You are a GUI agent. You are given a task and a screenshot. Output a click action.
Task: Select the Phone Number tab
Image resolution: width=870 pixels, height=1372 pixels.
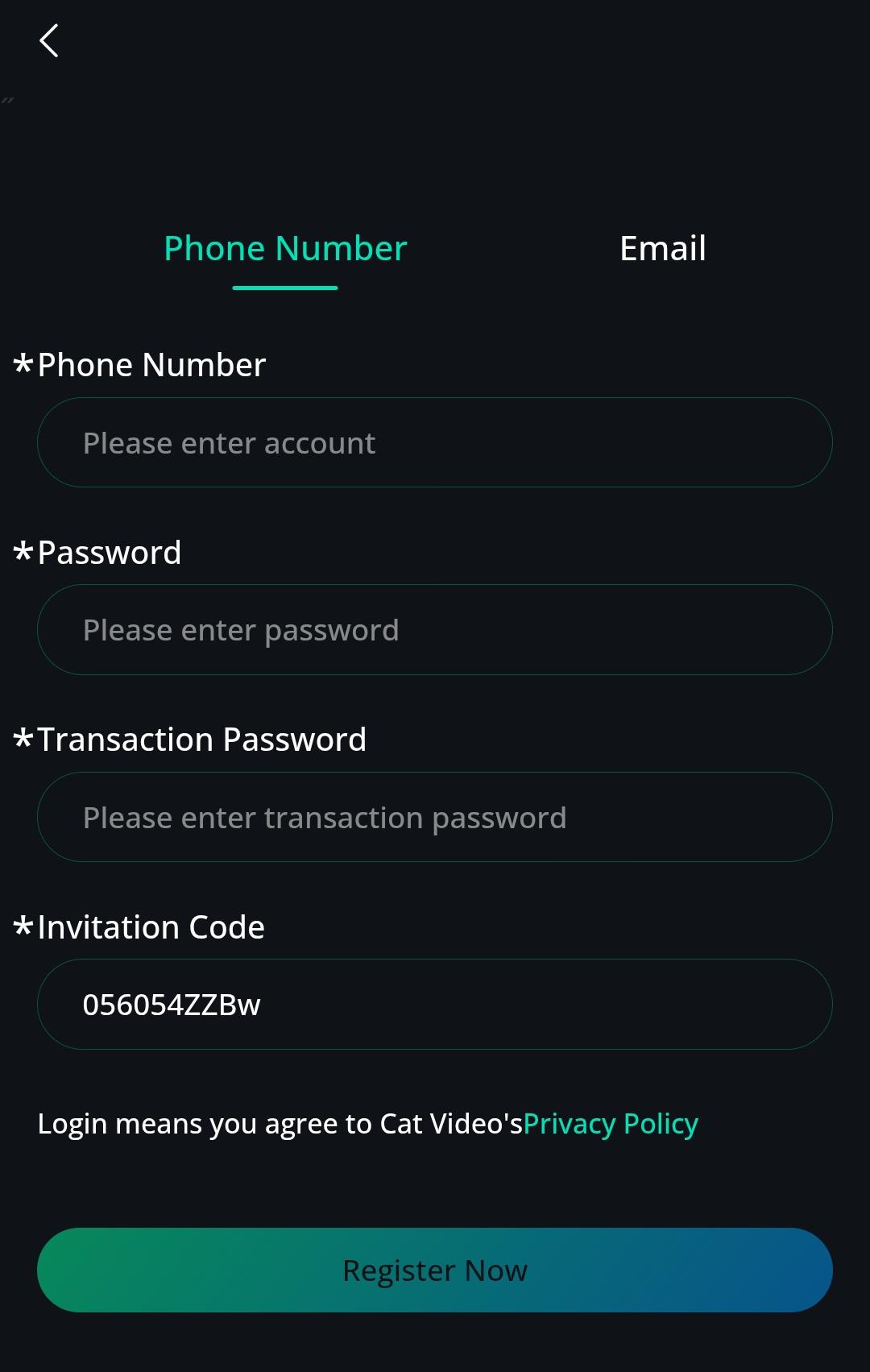[285, 249]
